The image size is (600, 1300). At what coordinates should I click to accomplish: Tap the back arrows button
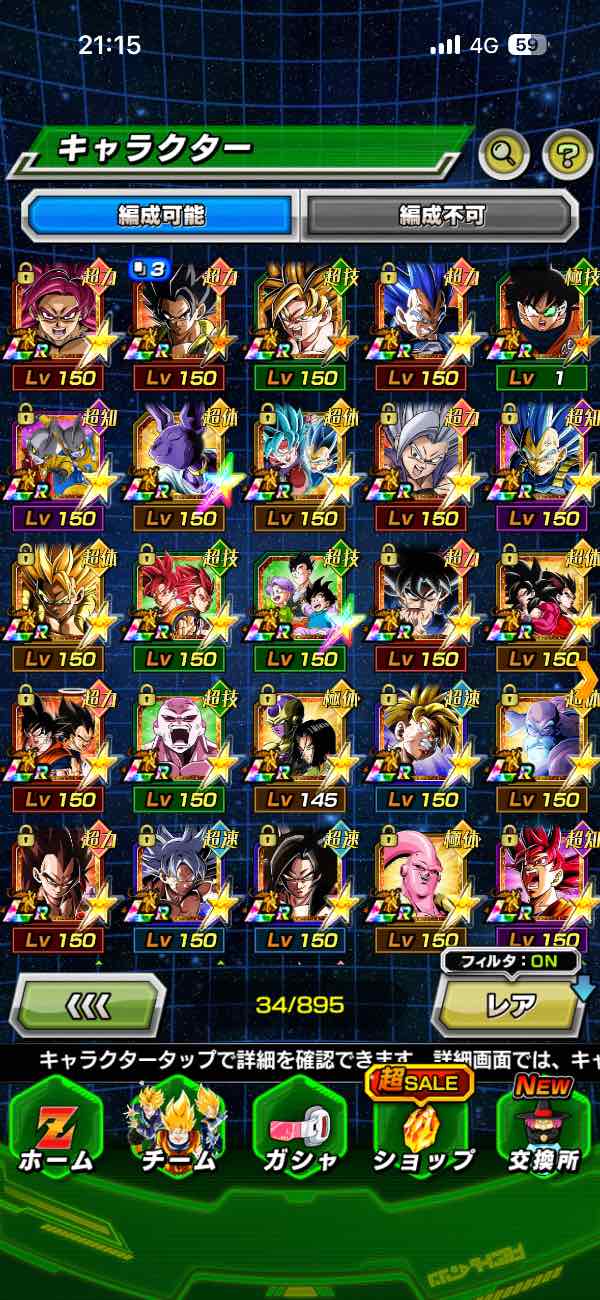pos(88,1004)
